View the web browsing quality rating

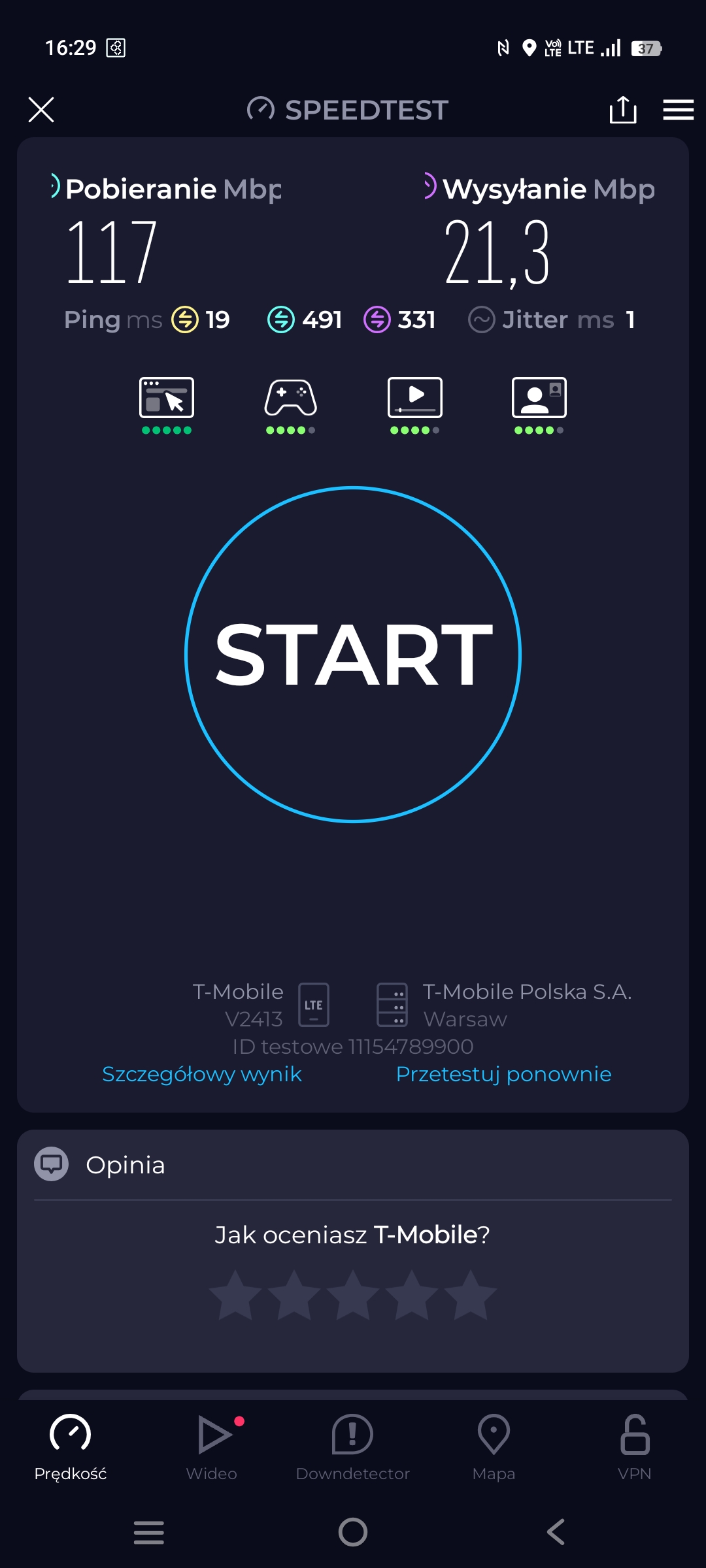click(167, 404)
